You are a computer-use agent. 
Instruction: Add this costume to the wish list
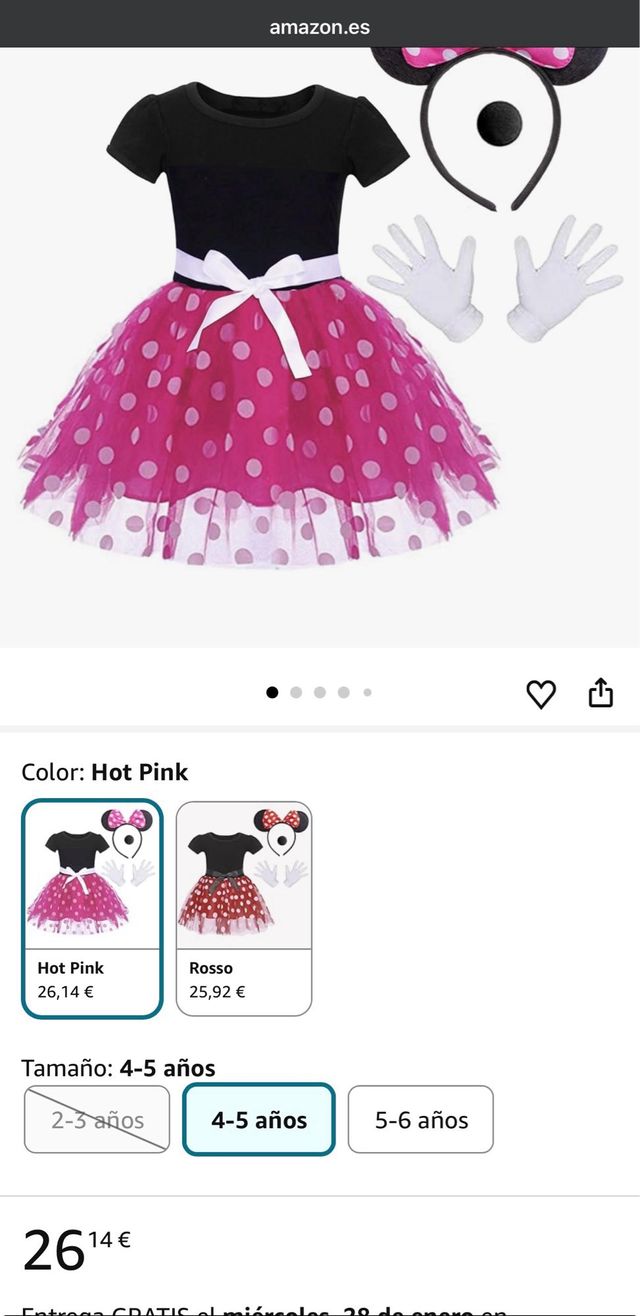click(x=541, y=693)
